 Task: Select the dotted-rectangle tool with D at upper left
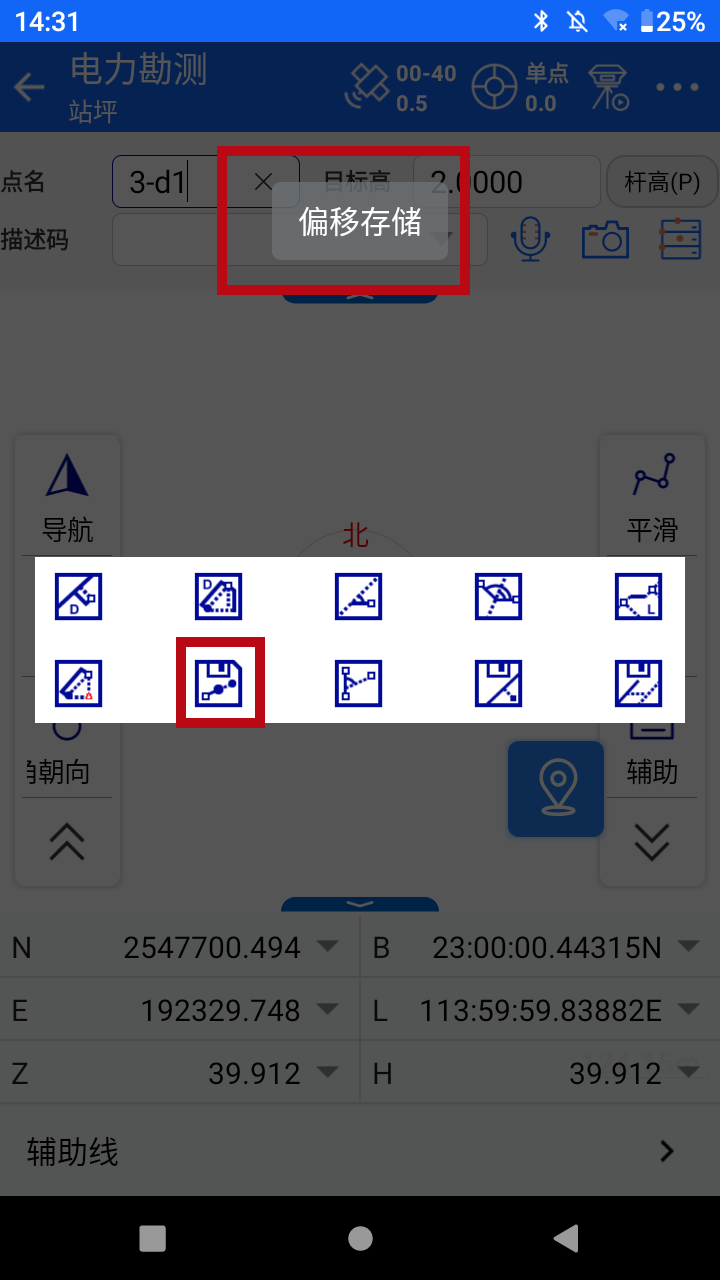coord(219,596)
